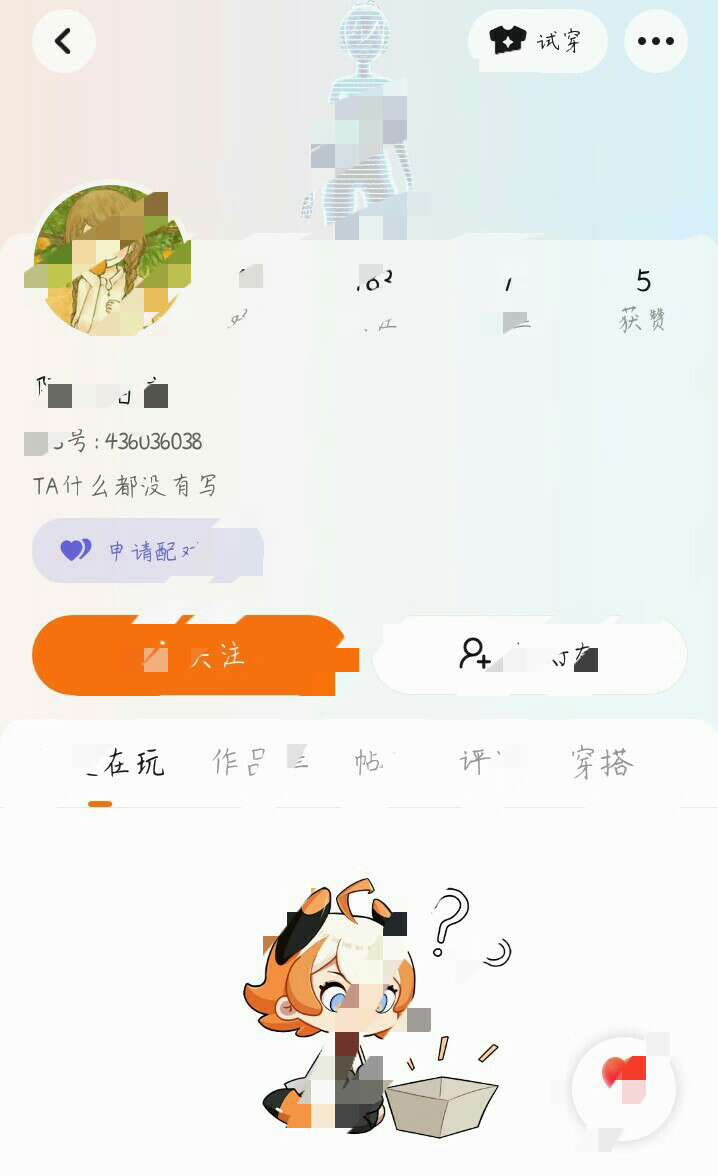Open the user's profile avatar
This screenshot has width=718, height=1176.
click(x=110, y=260)
